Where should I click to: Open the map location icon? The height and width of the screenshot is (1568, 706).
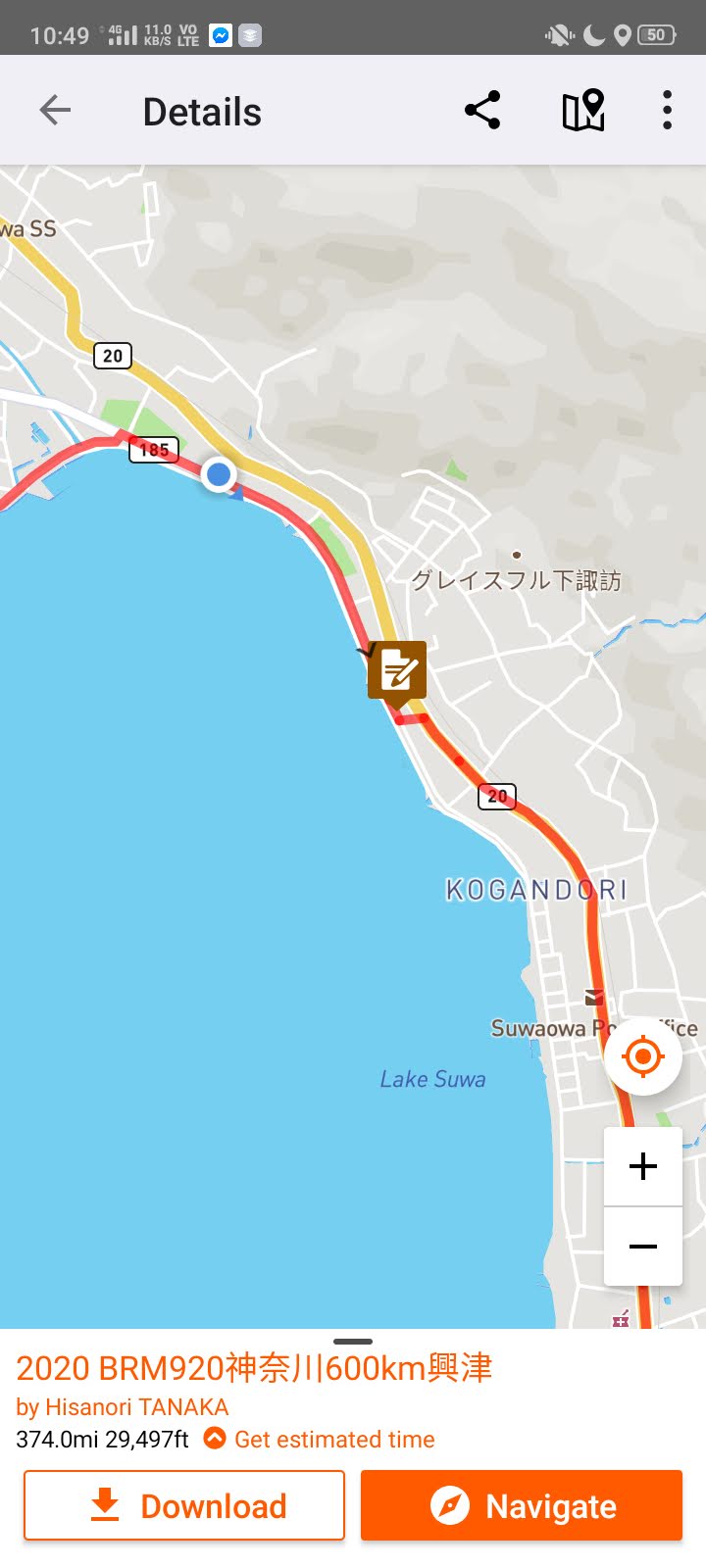(582, 110)
